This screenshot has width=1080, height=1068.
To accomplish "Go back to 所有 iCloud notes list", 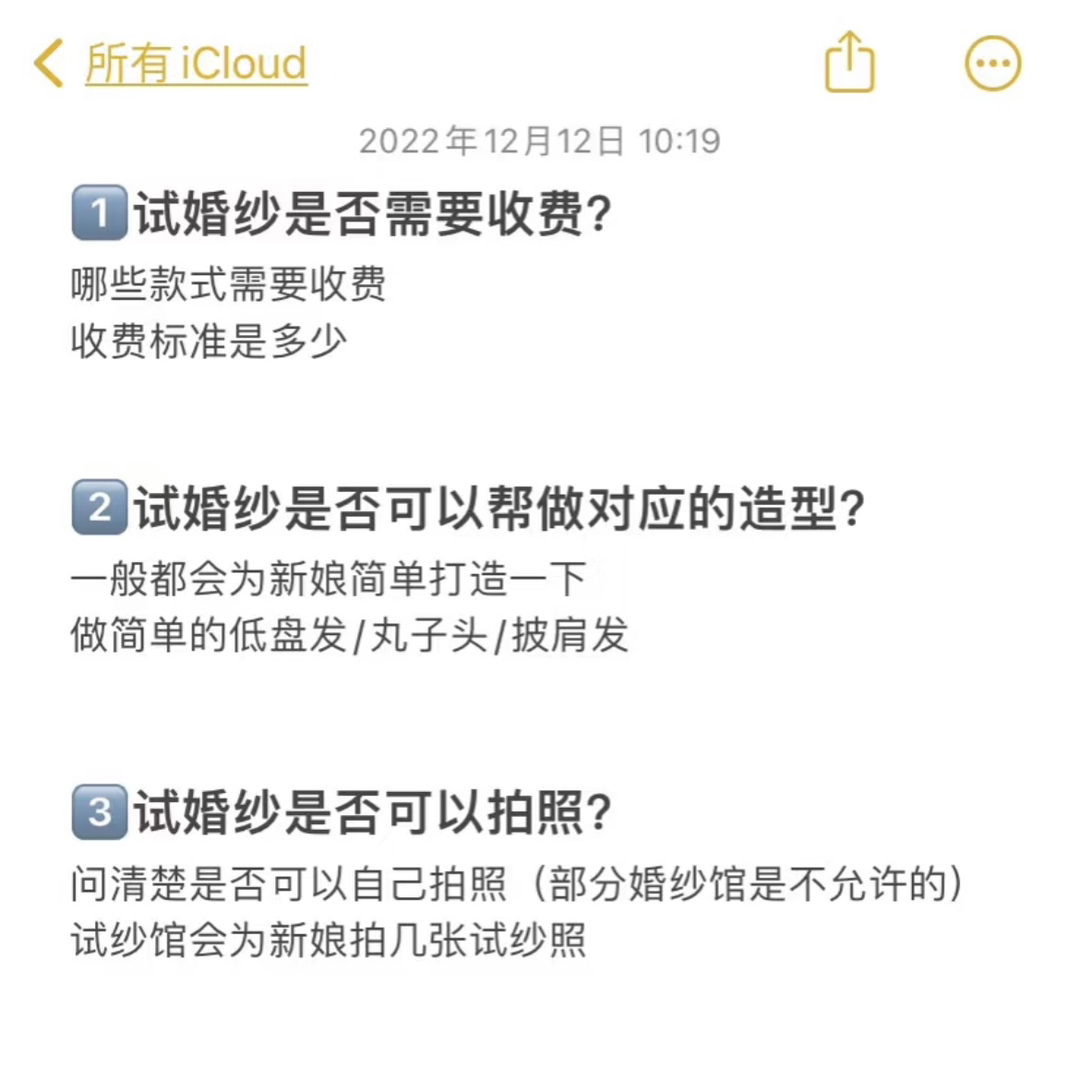I will click(x=170, y=64).
